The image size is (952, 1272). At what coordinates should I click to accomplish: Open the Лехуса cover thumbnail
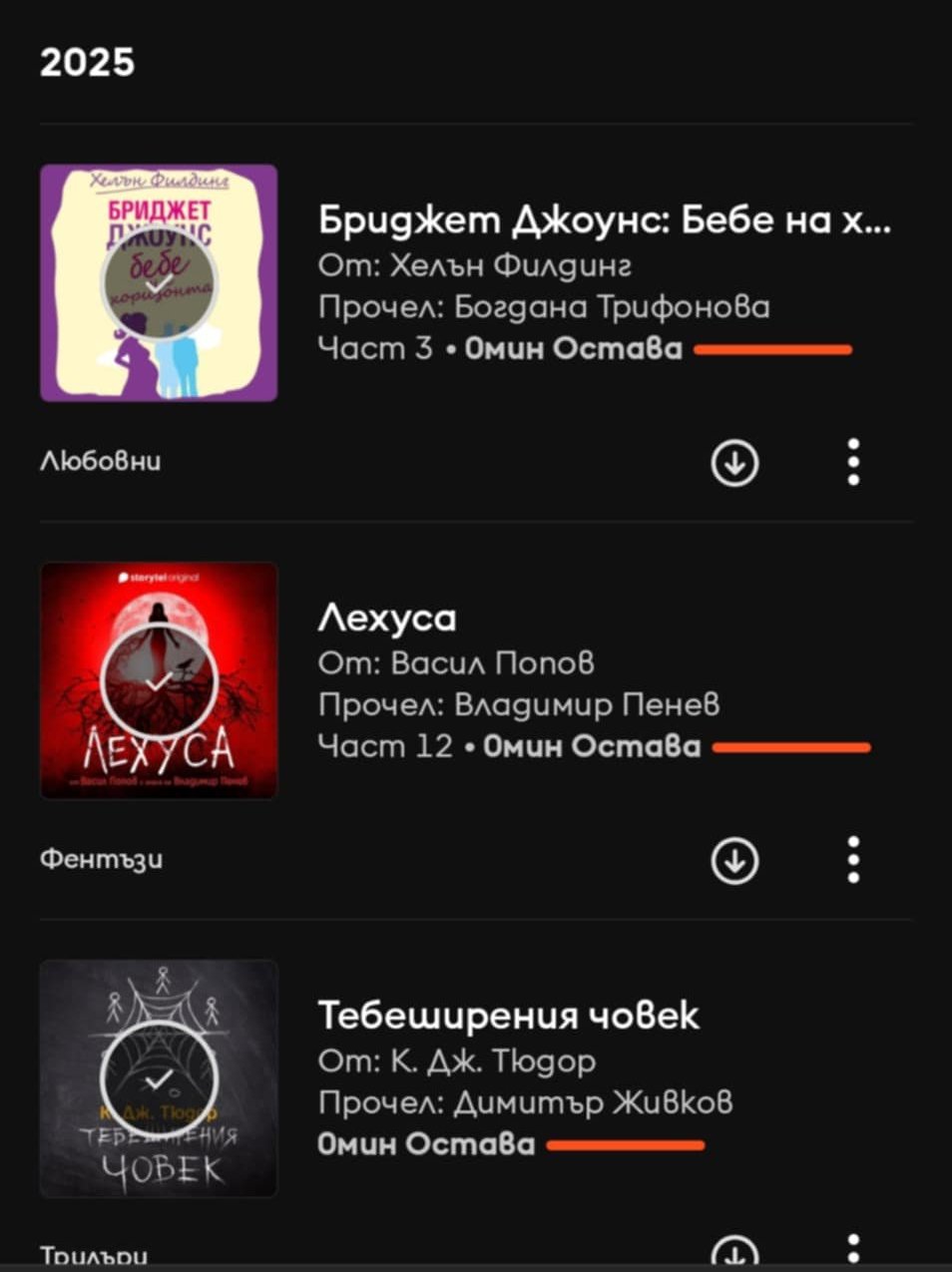159,680
